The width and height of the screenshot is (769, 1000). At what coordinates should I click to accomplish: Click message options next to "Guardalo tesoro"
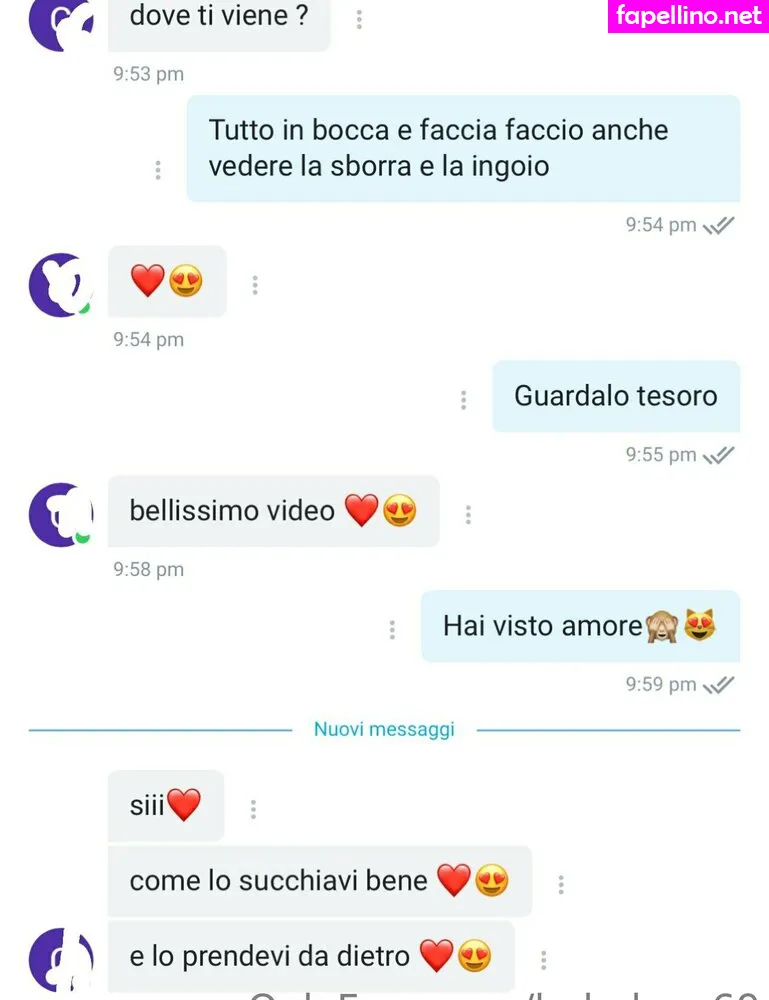pyautogui.click(x=463, y=399)
